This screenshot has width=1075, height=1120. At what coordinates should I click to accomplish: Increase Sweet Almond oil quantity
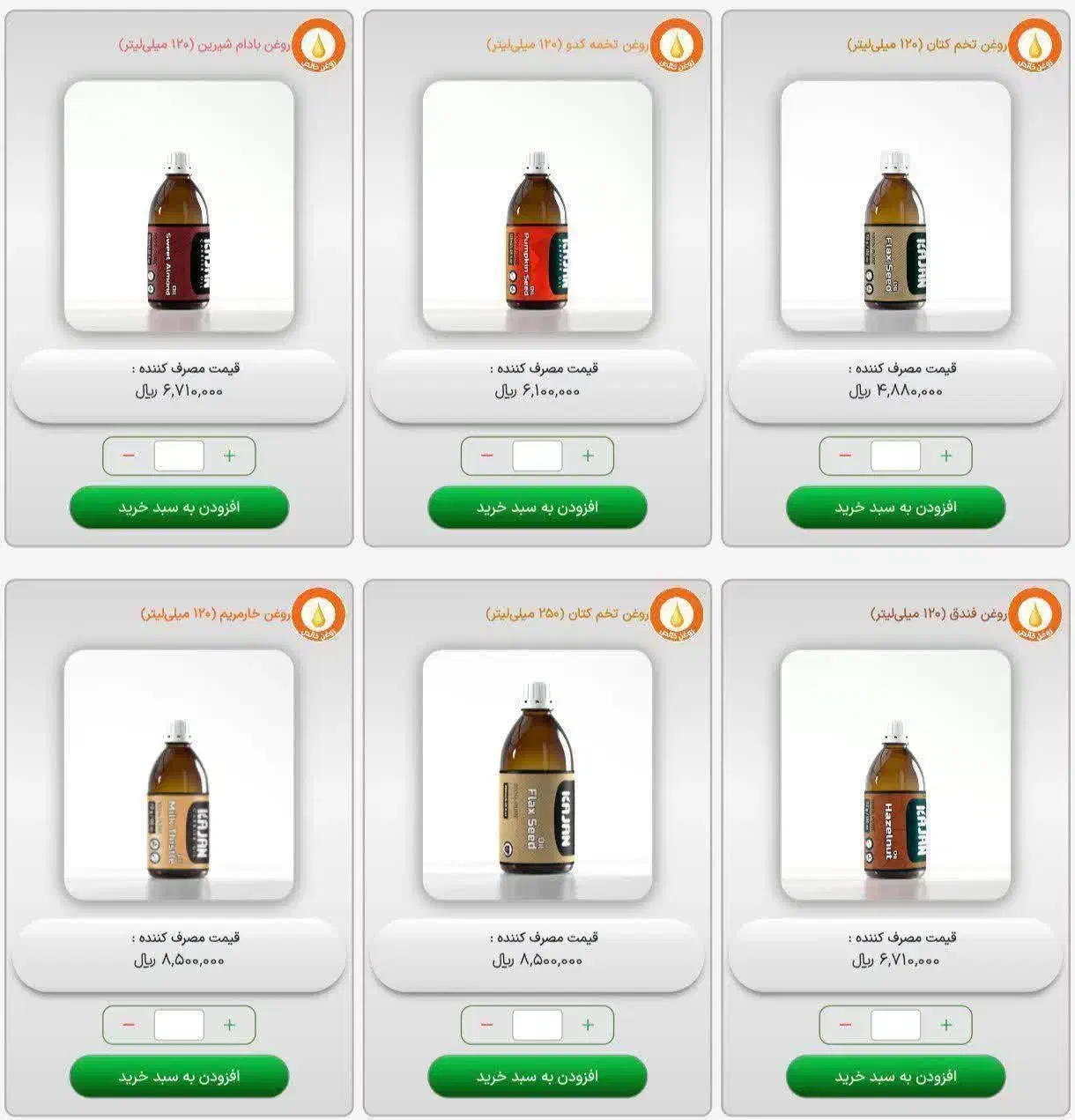[230, 456]
